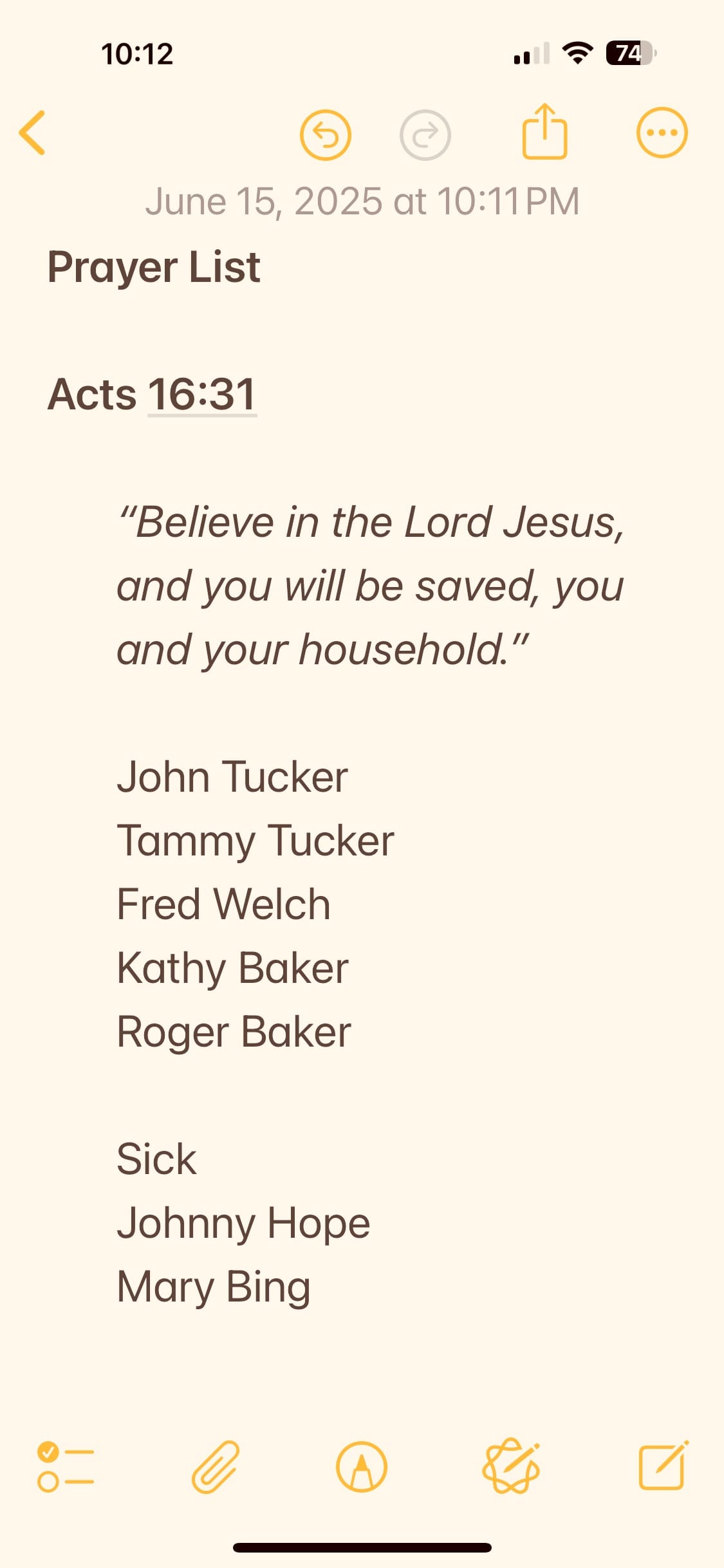
Task: Go back to the notes list
Action: [33, 133]
